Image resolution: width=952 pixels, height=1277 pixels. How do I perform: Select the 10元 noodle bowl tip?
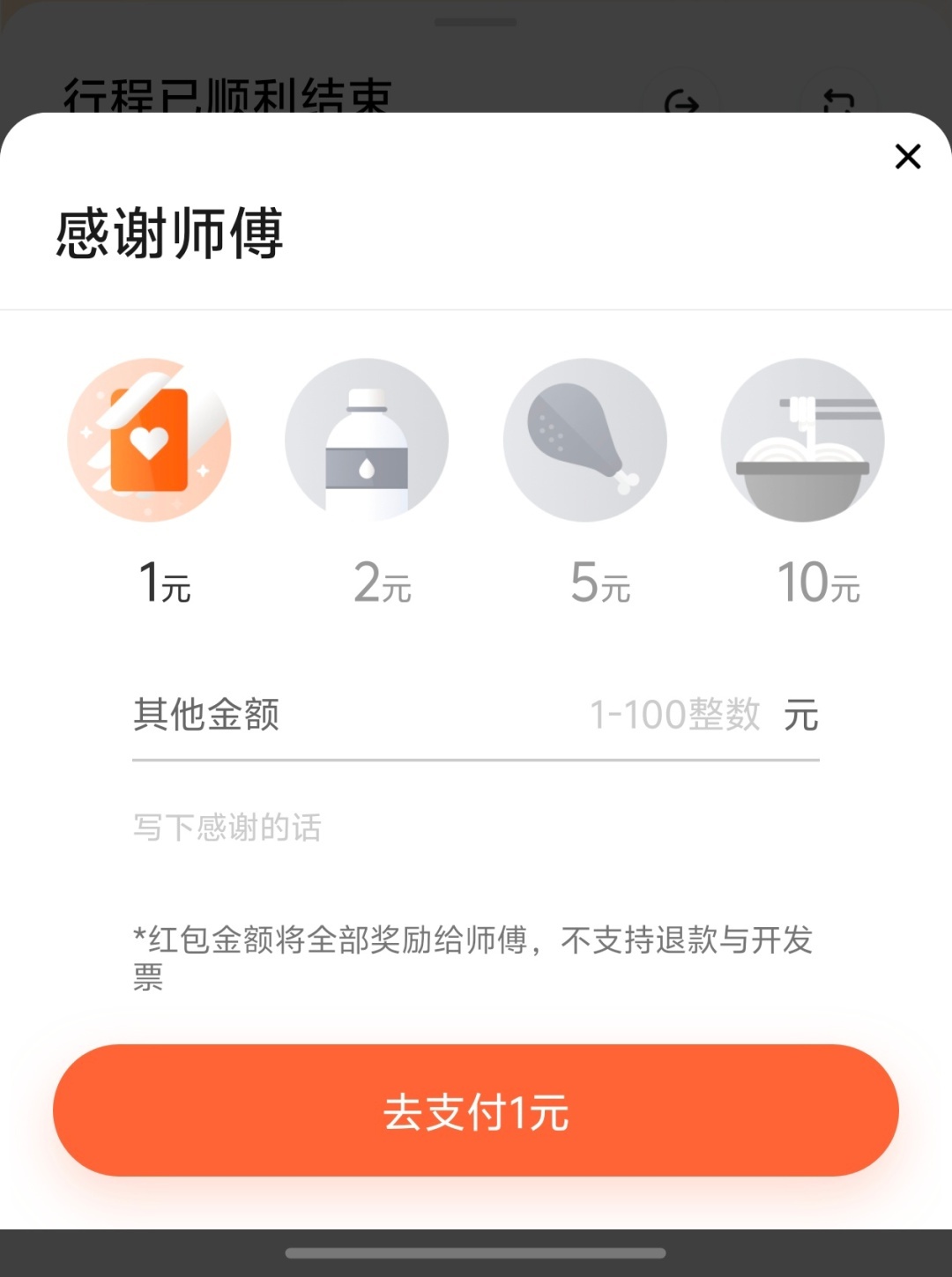(x=802, y=440)
